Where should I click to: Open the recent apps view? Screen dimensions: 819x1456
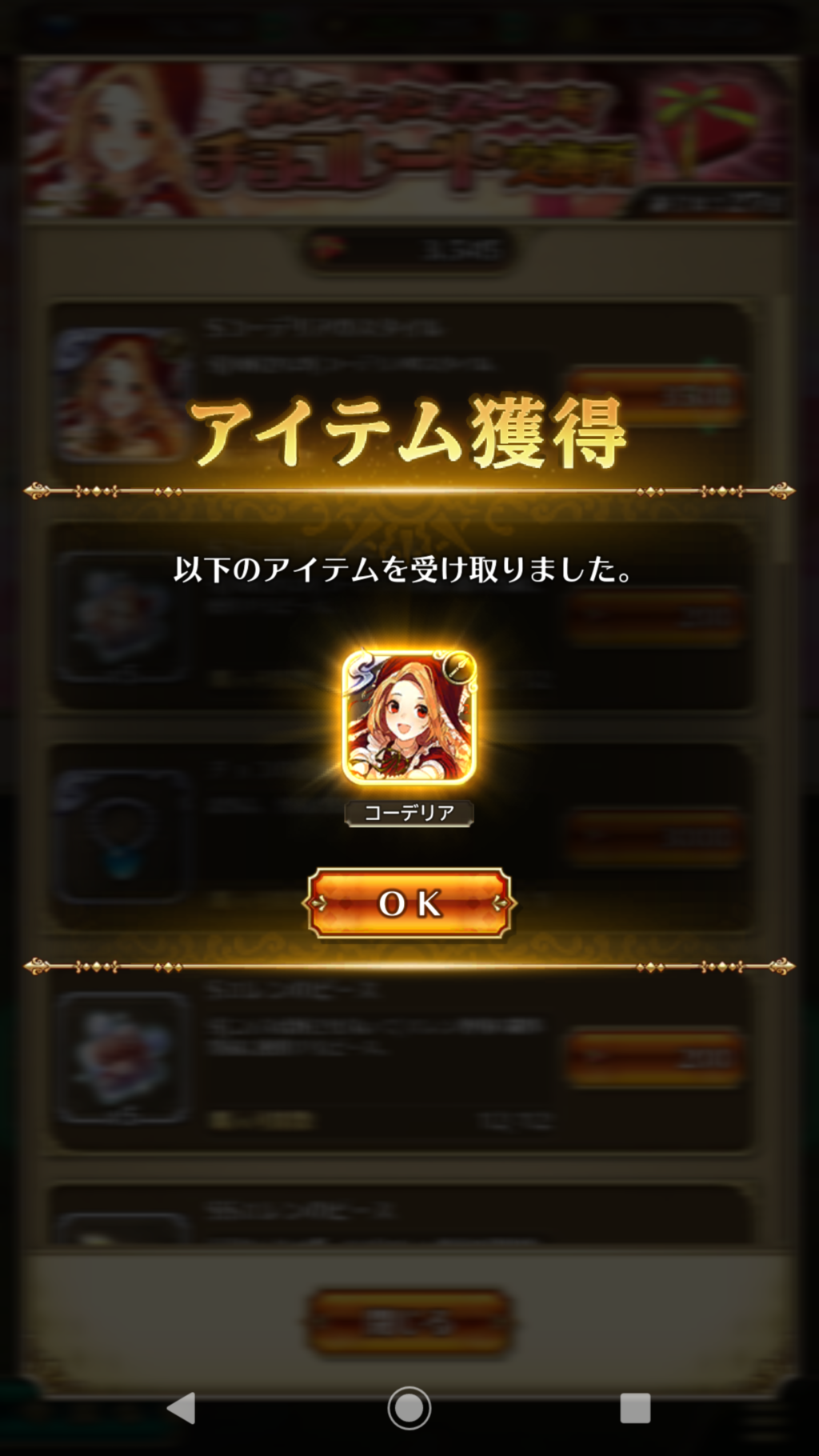pyautogui.click(x=635, y=1408)
